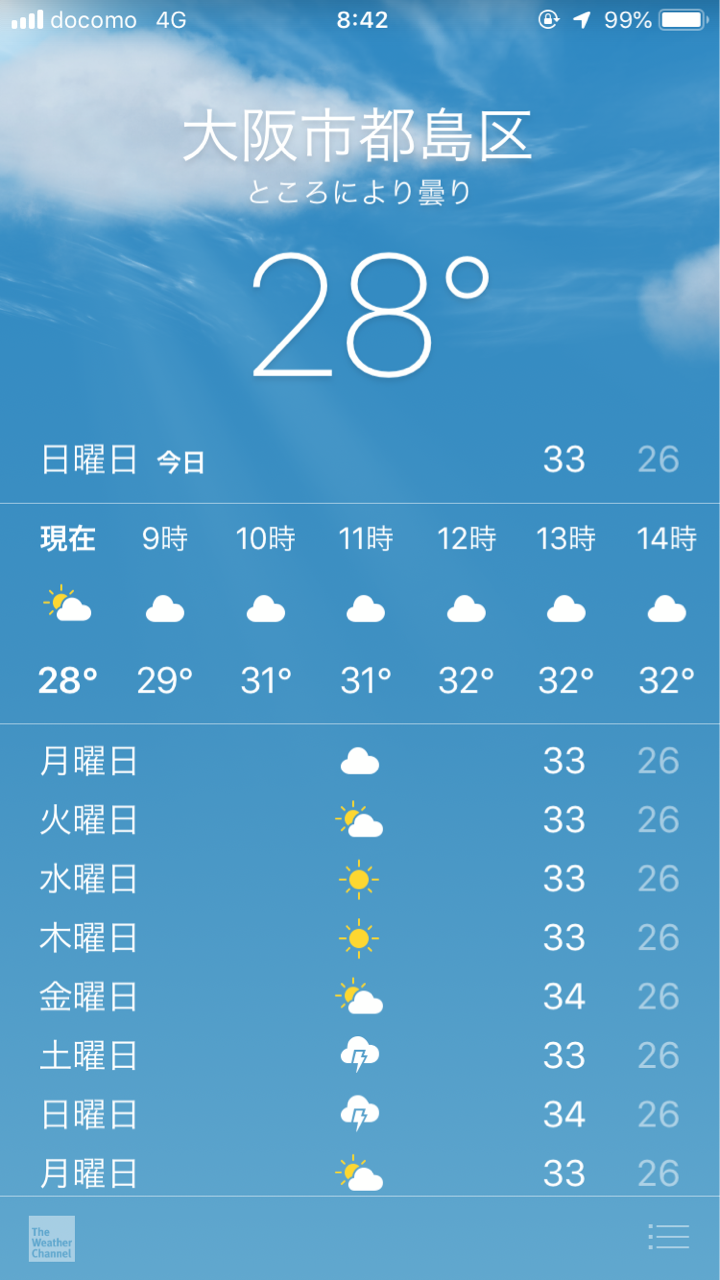
Task: Open The Weather Channel link
Action: pos(52,1238)
